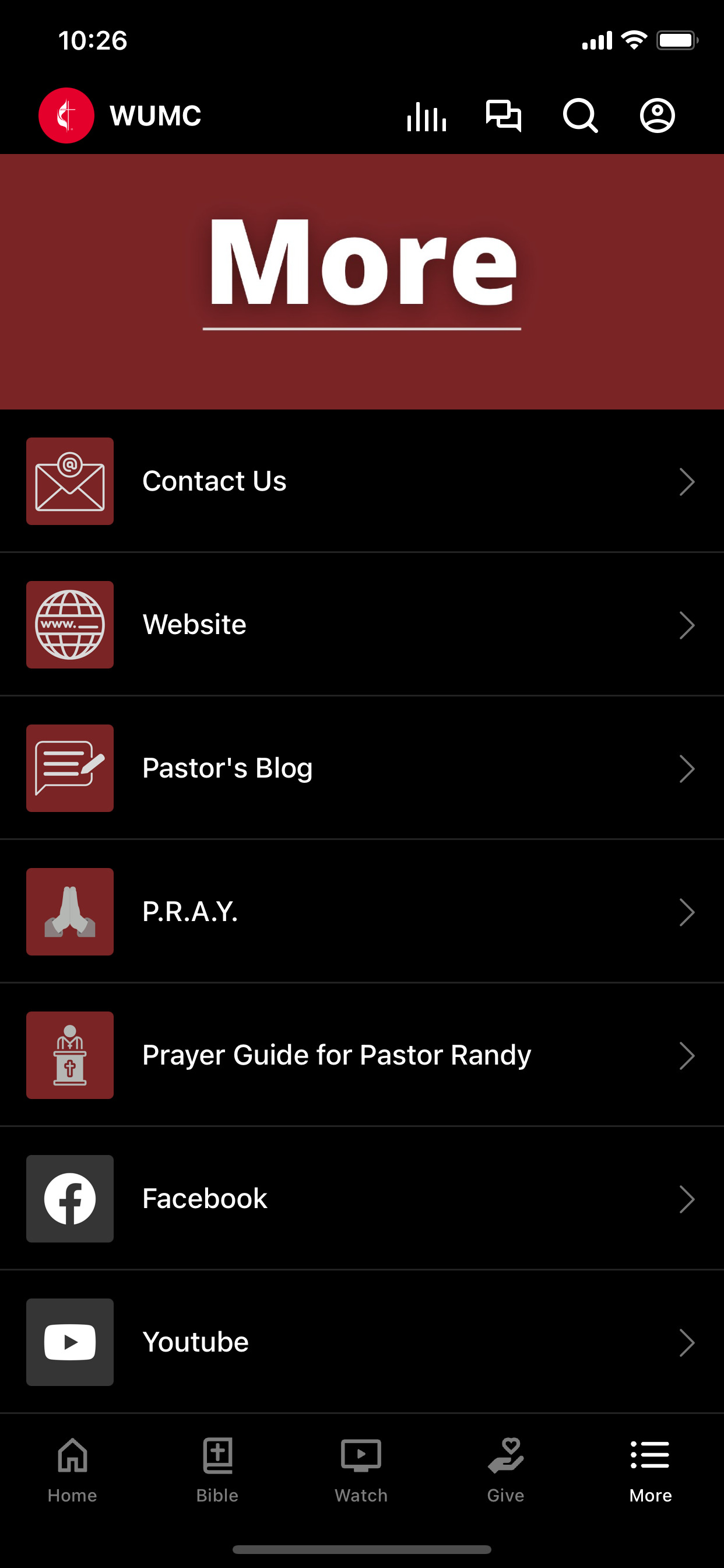Open the Youtube row
The height and width of the screenshot is (1568, 724).
click(x=362, y=1342)
